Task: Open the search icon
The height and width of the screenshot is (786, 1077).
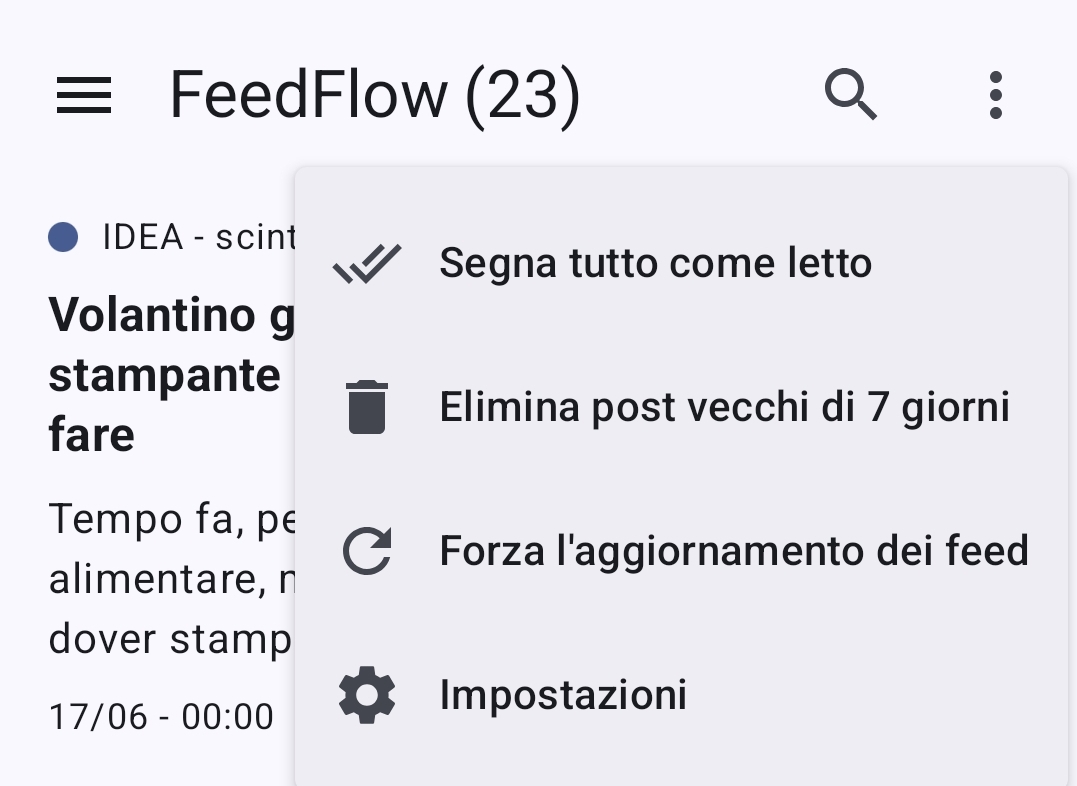Action: pyautogui.click(x=850, y=96)
